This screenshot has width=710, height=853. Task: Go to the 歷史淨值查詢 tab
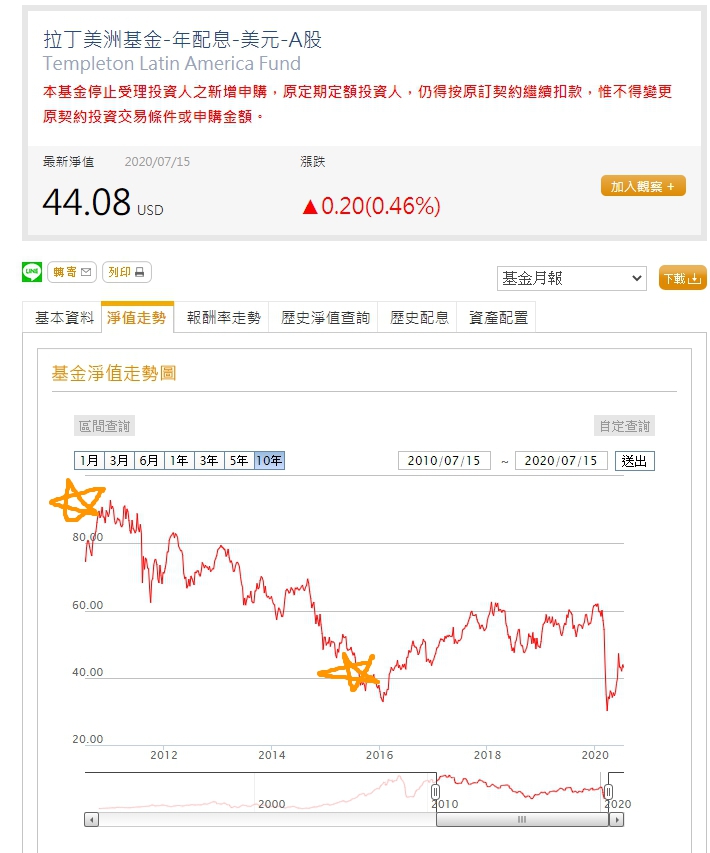pyautogui.click(x=326, y=318)
